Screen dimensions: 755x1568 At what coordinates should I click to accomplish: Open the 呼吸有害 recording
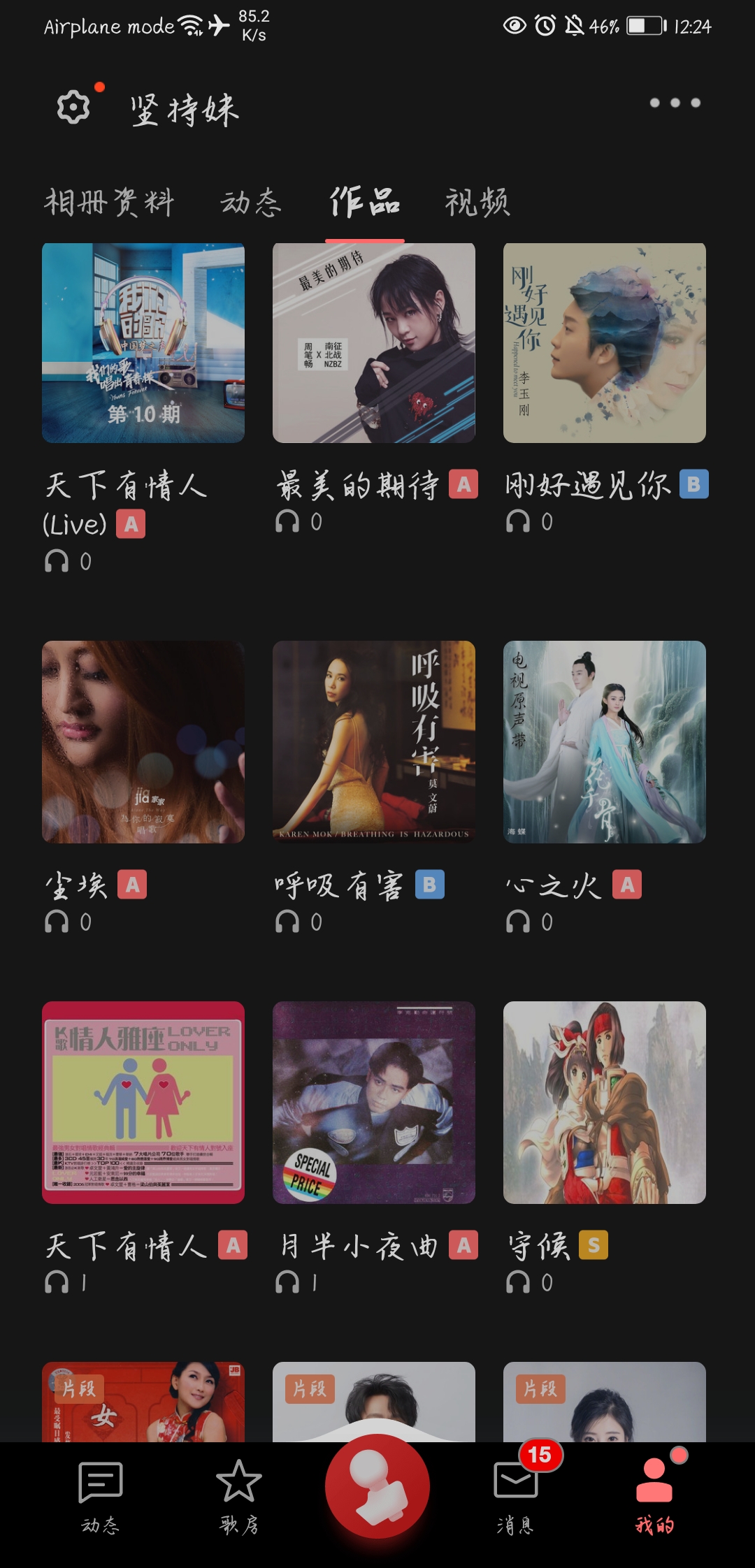pyautogui.click(x=374, y=742)
